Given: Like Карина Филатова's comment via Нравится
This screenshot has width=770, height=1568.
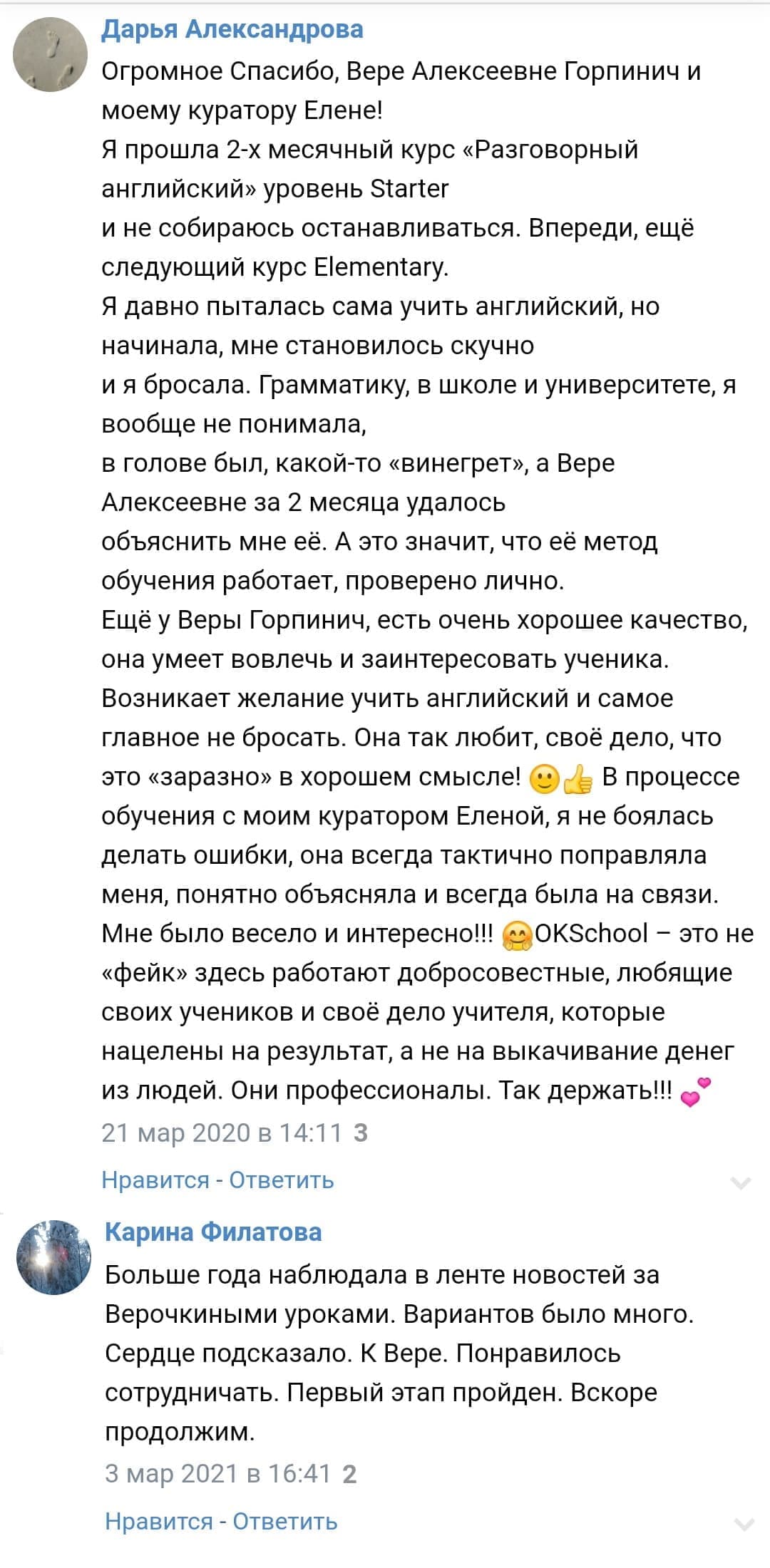Looking at the screenshot, I should coord(159,1521).
